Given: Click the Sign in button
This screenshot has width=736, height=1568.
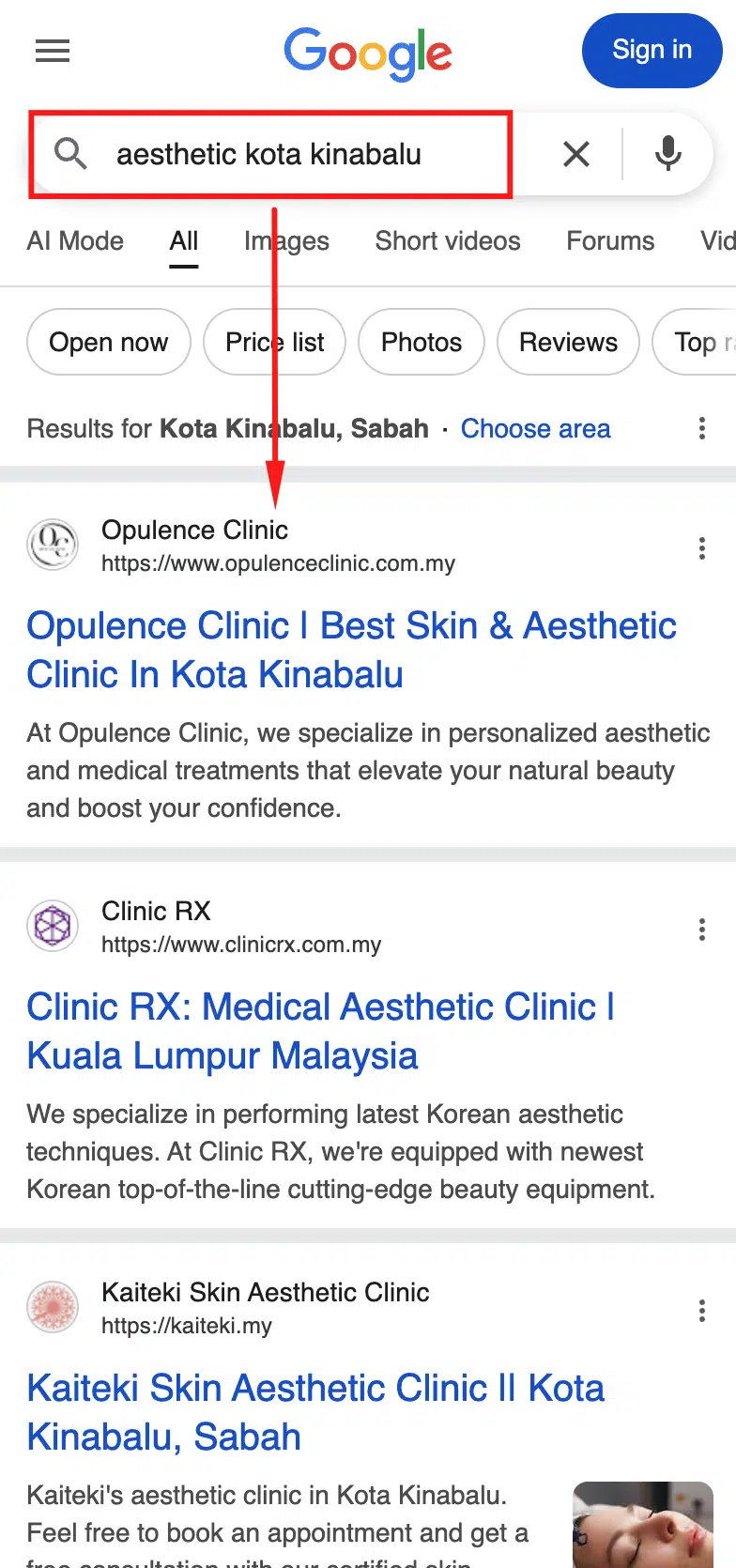Looking at the screenshot, I should click(x=652, y=51).
